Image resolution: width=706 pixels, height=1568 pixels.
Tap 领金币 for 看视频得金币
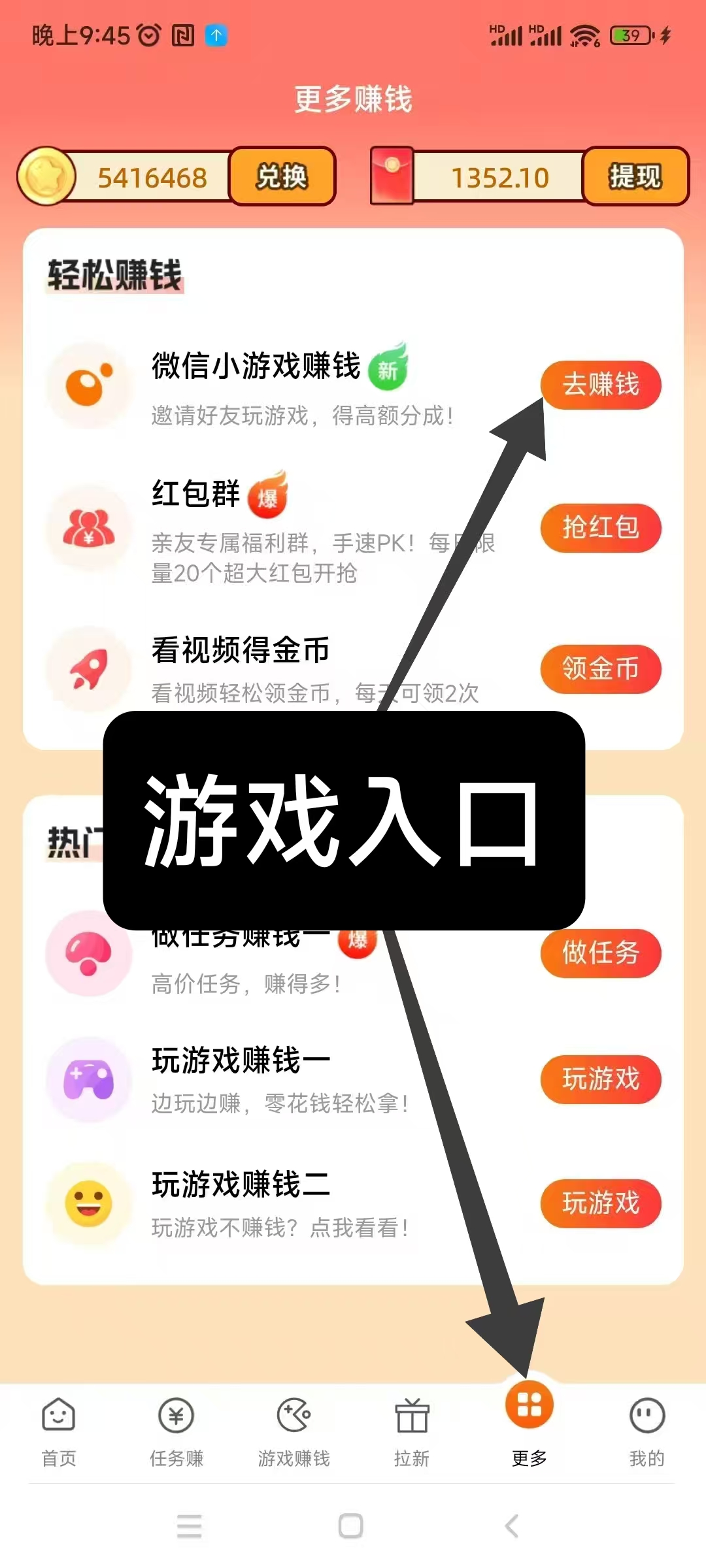[600, 669]
